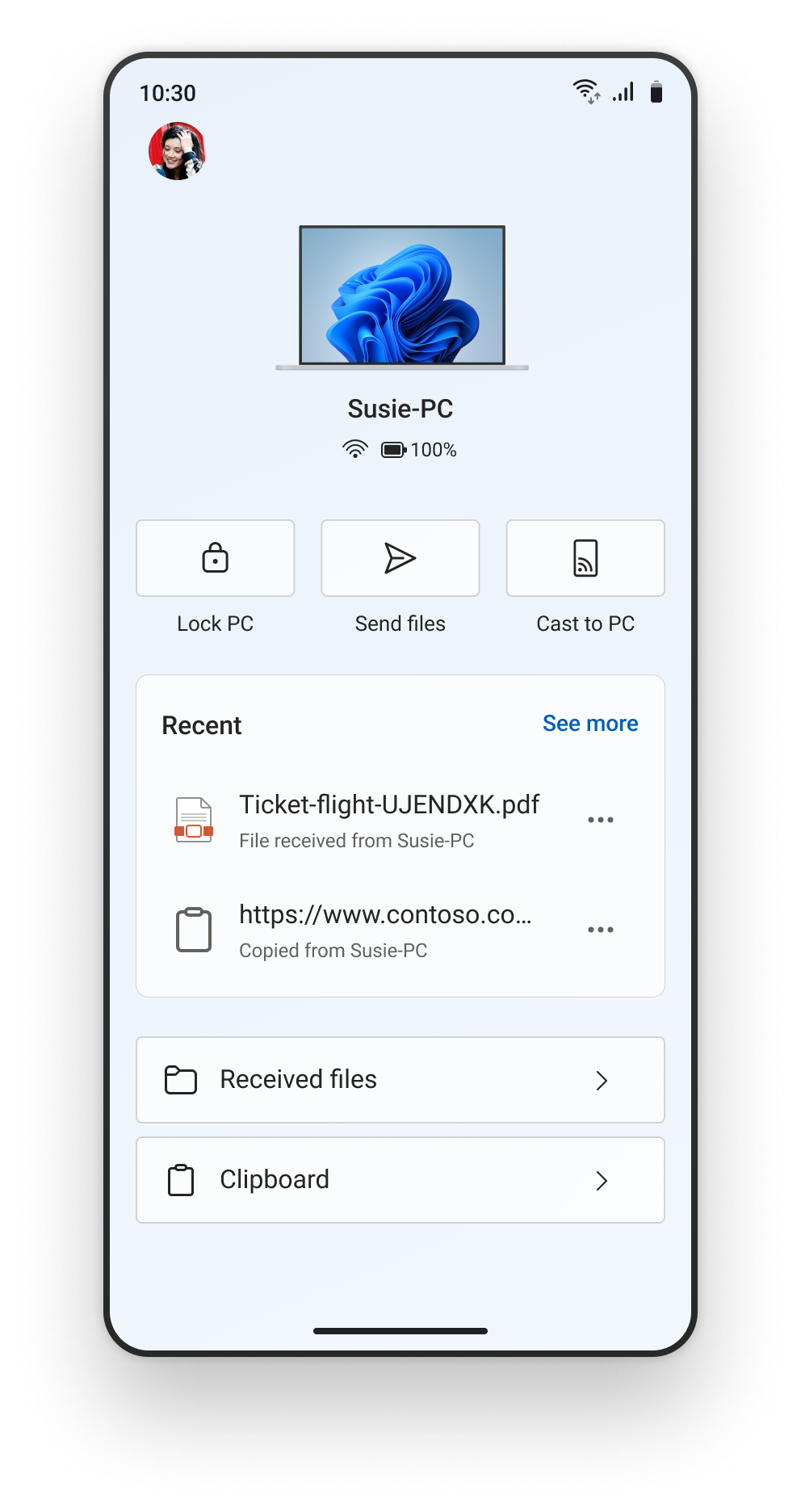Image resolution: width=801 pixels, height=1512 pixels.
Task: Tap the Send files button
Action: [400, 558]
